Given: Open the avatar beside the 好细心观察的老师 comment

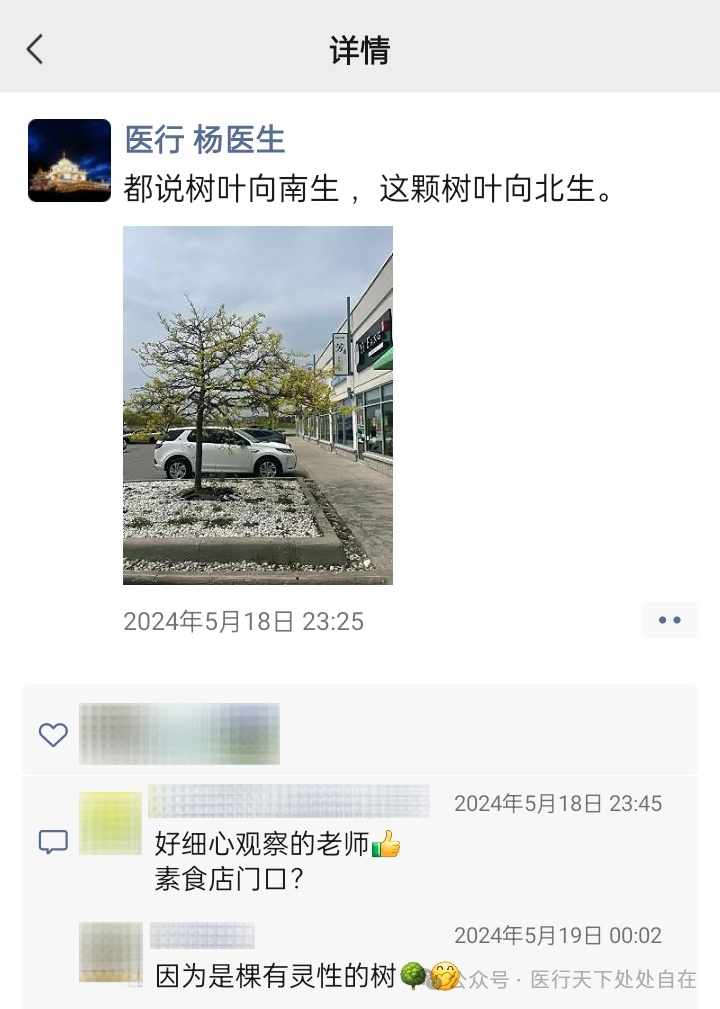Looking at the screenshot, I should coord(110,823).
